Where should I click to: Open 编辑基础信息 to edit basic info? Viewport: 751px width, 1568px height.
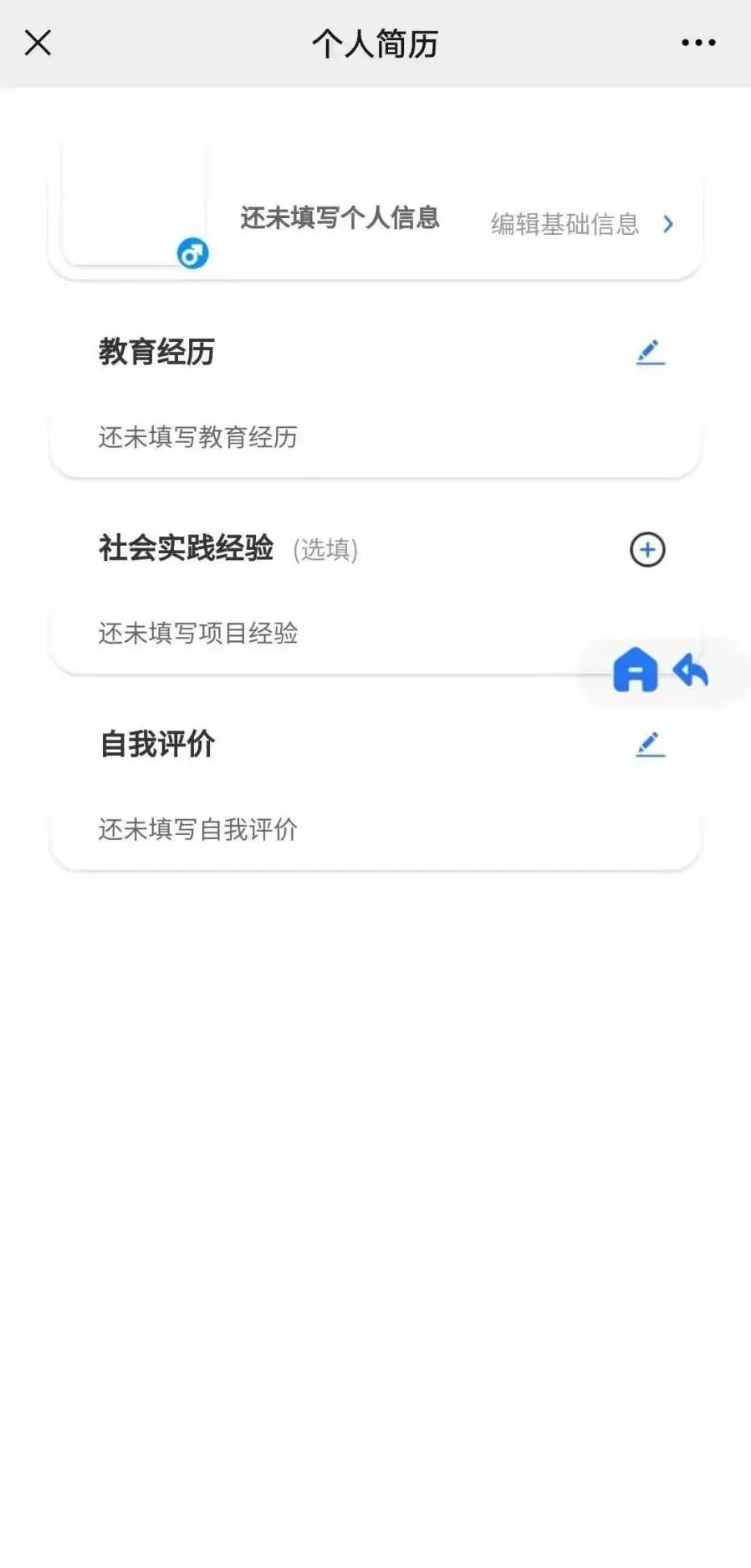581,224
